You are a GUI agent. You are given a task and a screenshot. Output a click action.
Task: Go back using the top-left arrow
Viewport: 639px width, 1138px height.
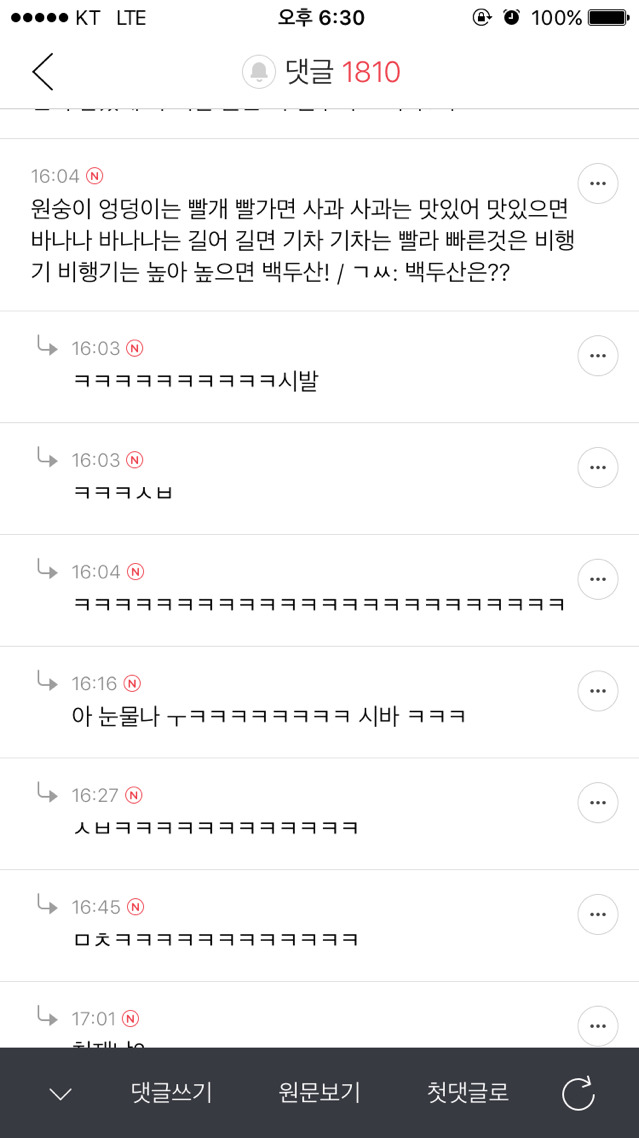pos(42,72)
